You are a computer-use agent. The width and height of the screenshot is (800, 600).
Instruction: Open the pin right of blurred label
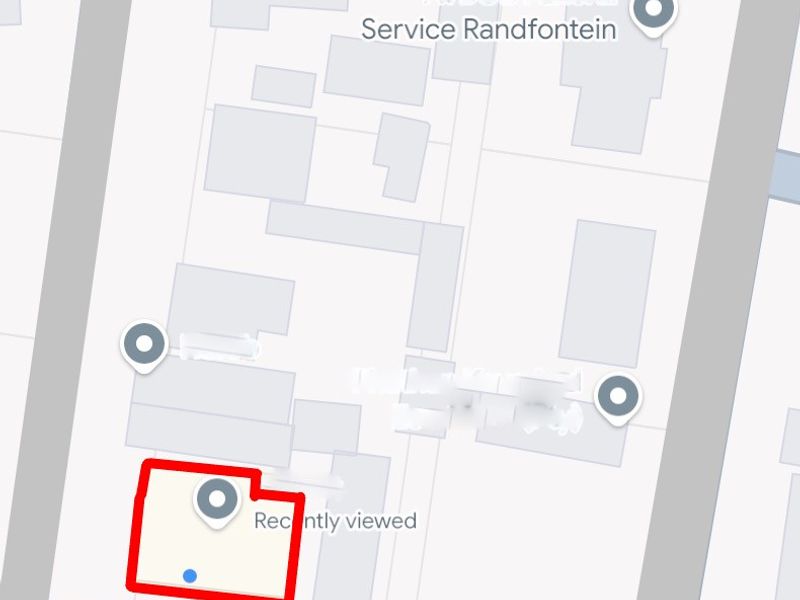617,397
